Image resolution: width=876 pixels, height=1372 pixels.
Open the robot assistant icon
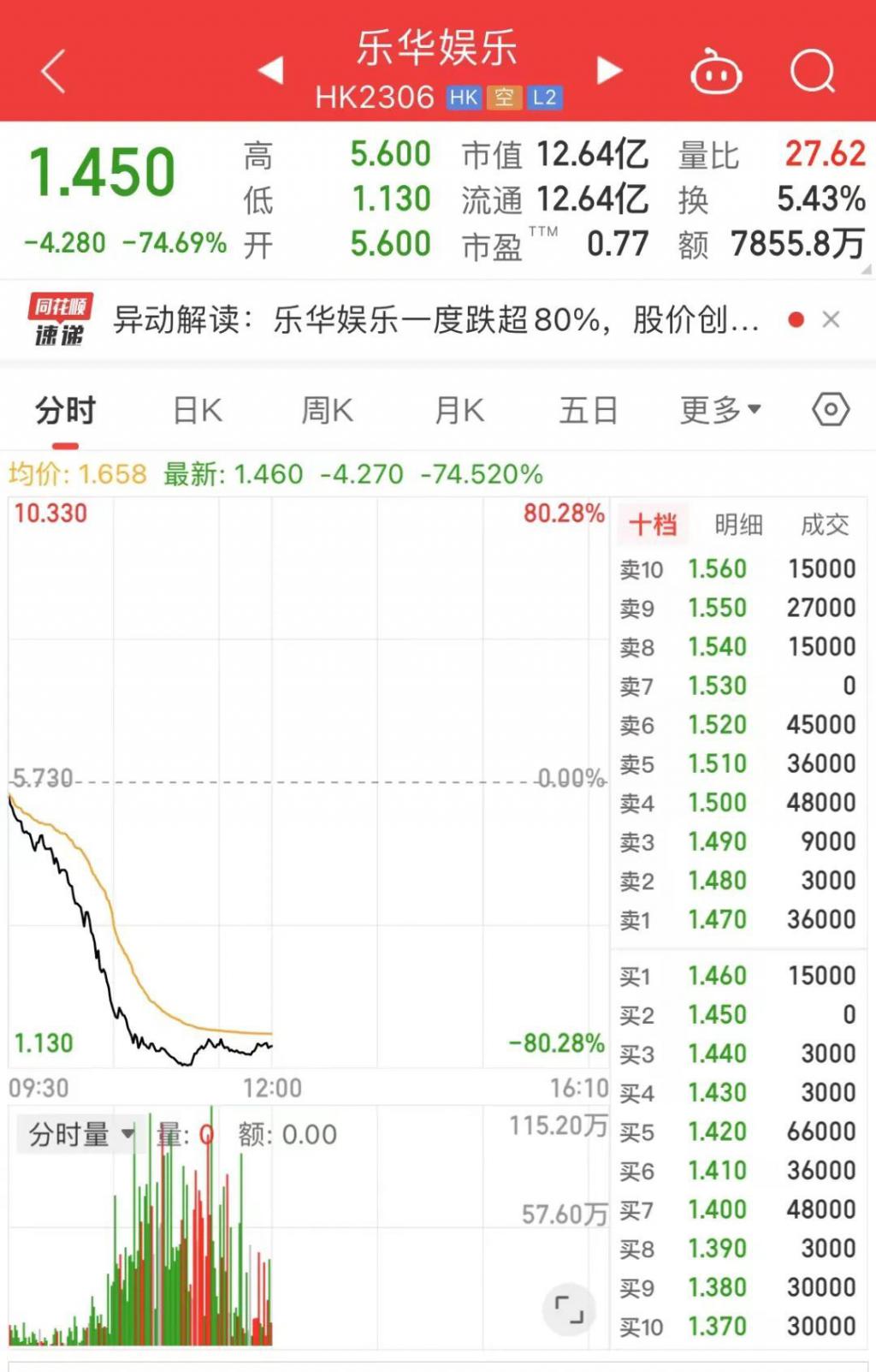pyautogui.click(x=716, y=72)
